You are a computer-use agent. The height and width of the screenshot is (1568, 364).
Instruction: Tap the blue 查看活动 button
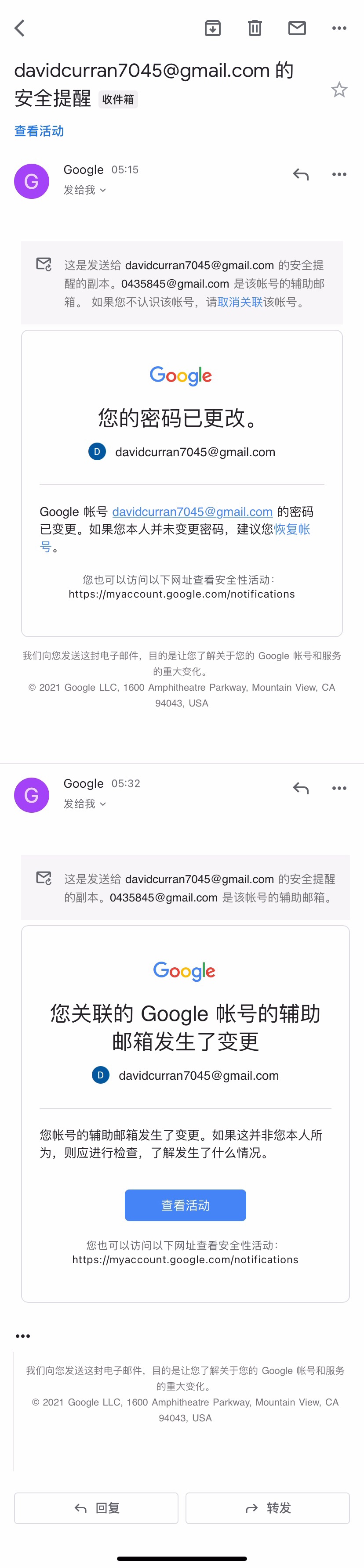186,1205
